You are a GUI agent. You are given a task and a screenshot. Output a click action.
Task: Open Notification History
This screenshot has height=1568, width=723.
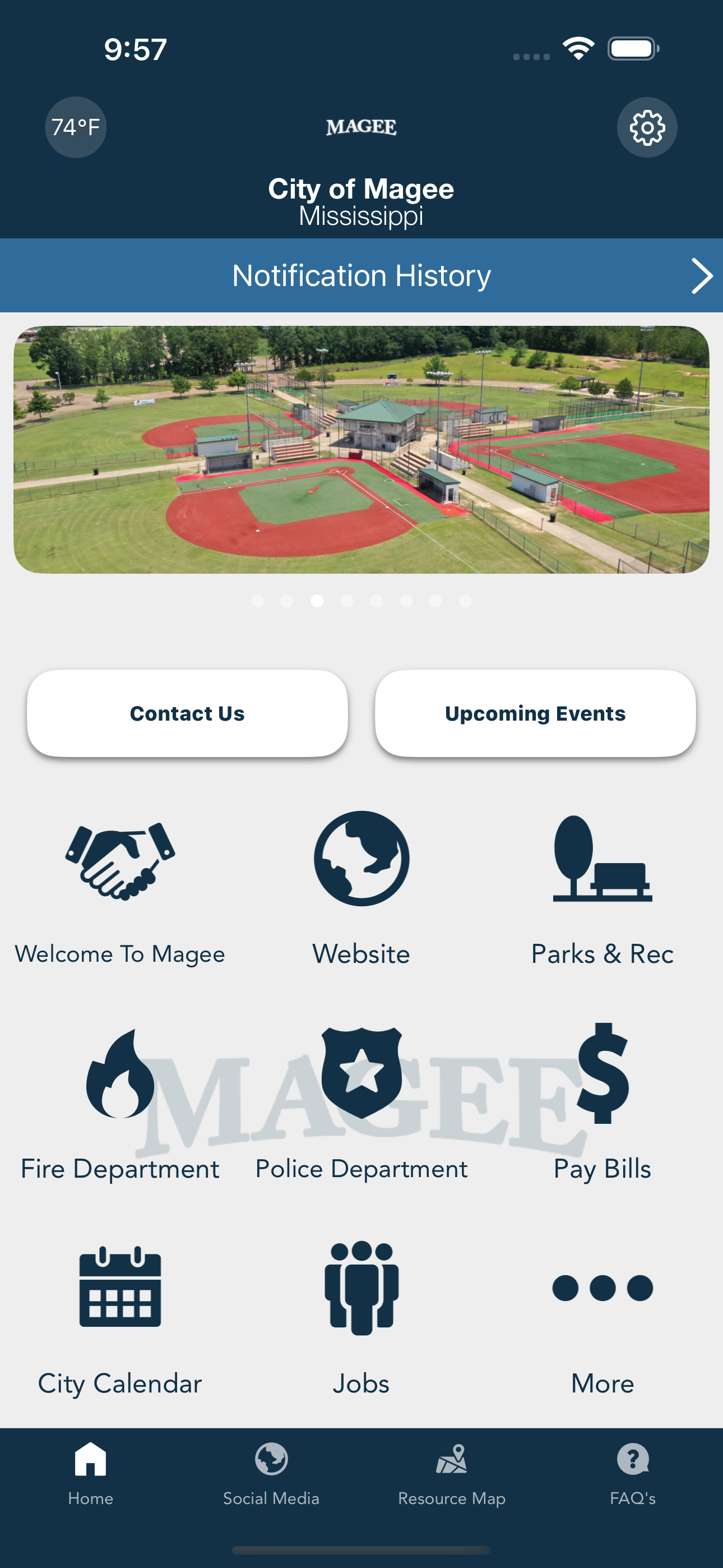[x=361, y=275]
